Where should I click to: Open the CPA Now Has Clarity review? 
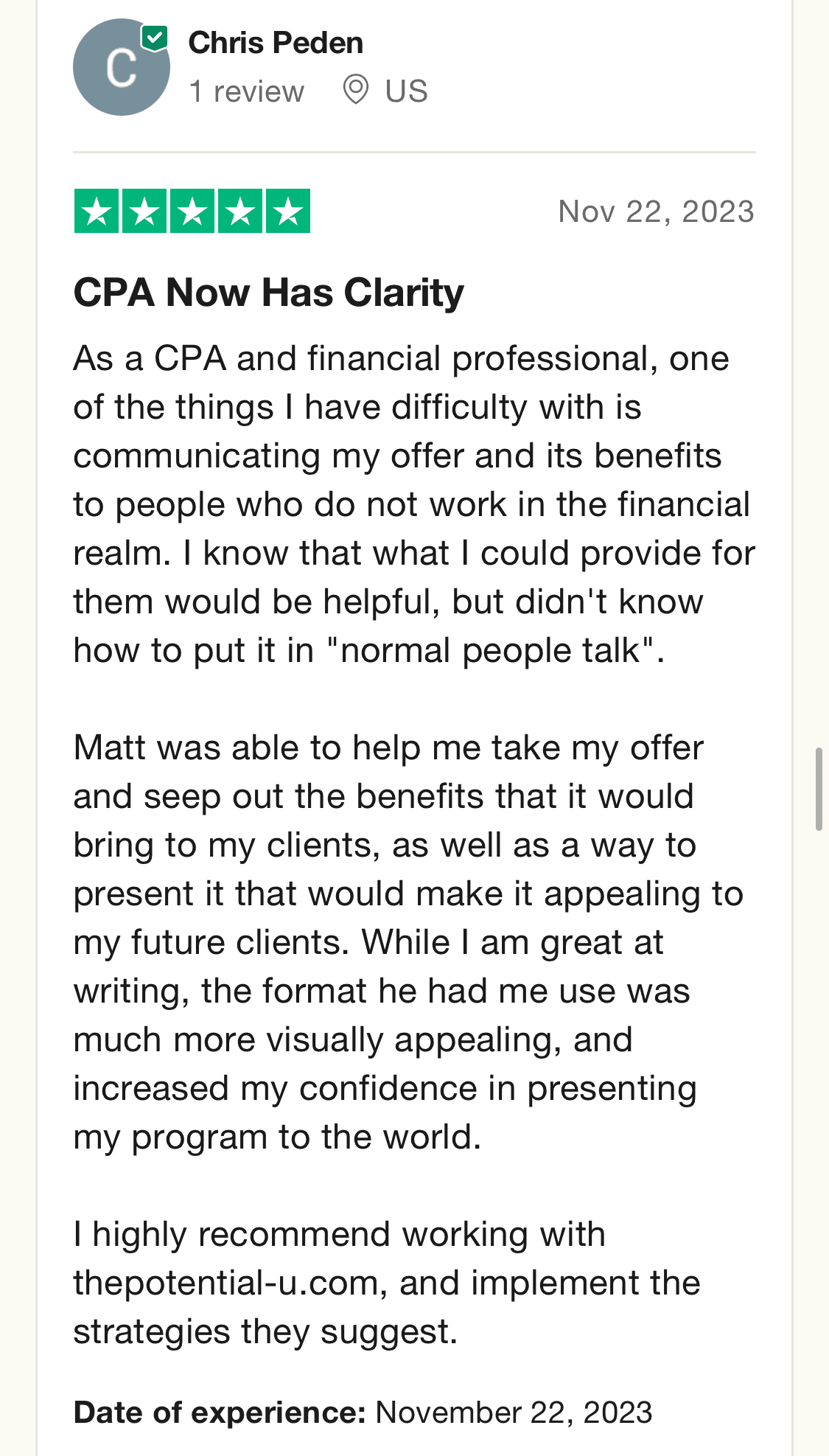point(269,293)
